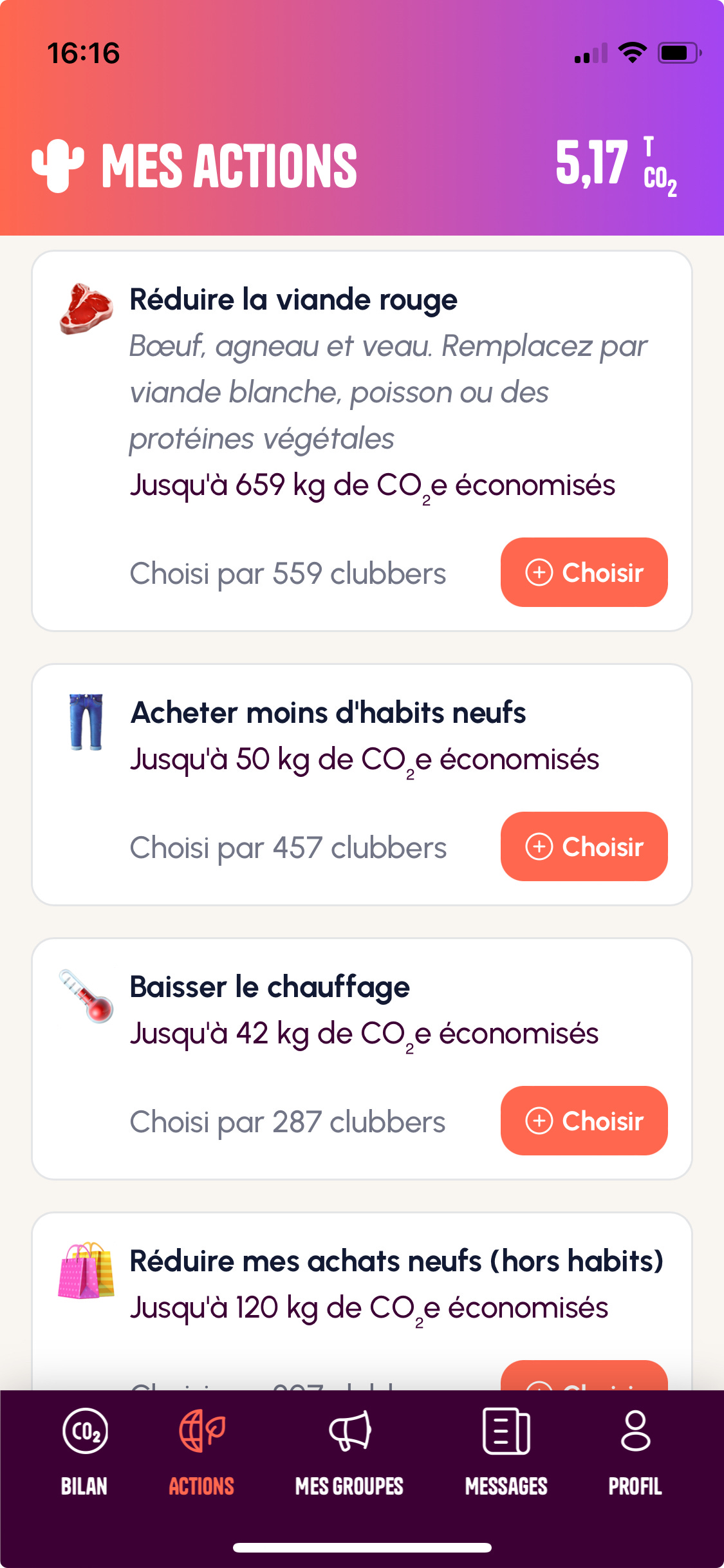Image resolution: width=724 pixels, height=1568 pixels.
Task: Tap Choisir on Baisser le chauffage
Action: click(584, 1121)
